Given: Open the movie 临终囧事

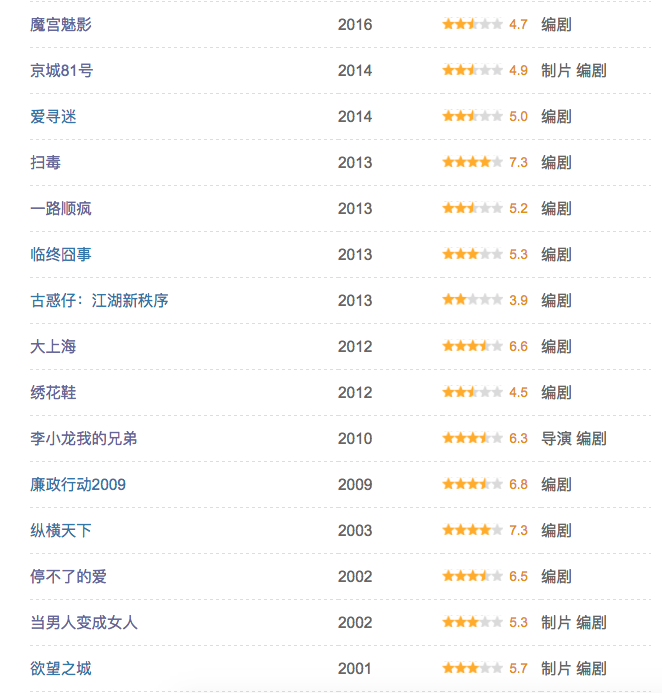Looking at the screenshot, I should click(61, 254).
